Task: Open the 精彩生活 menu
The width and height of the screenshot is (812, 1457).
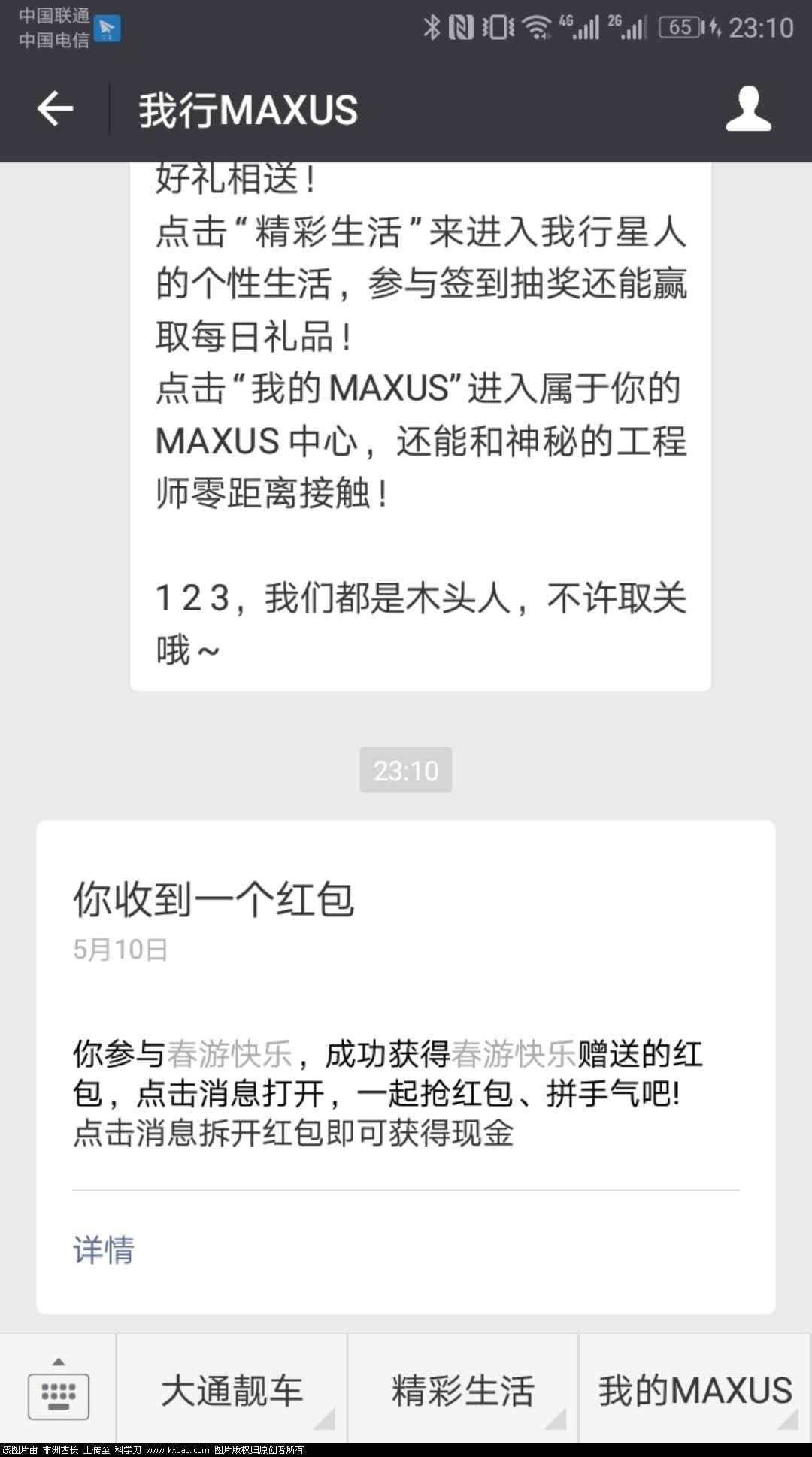Action: pyautogui.click(x=462, y=1391)
